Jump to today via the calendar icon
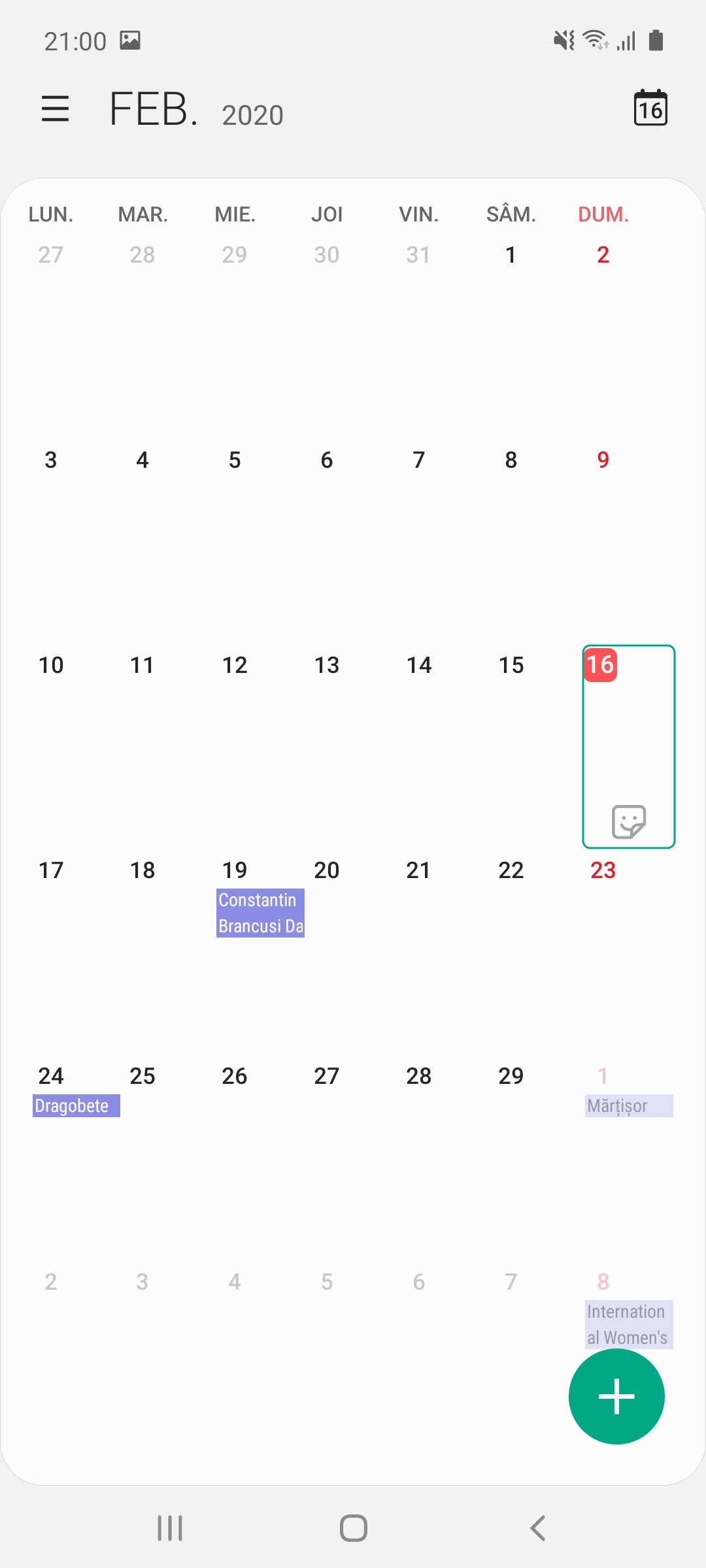The width and height of the screenshot is (706, 1568). tap(650, 108)
